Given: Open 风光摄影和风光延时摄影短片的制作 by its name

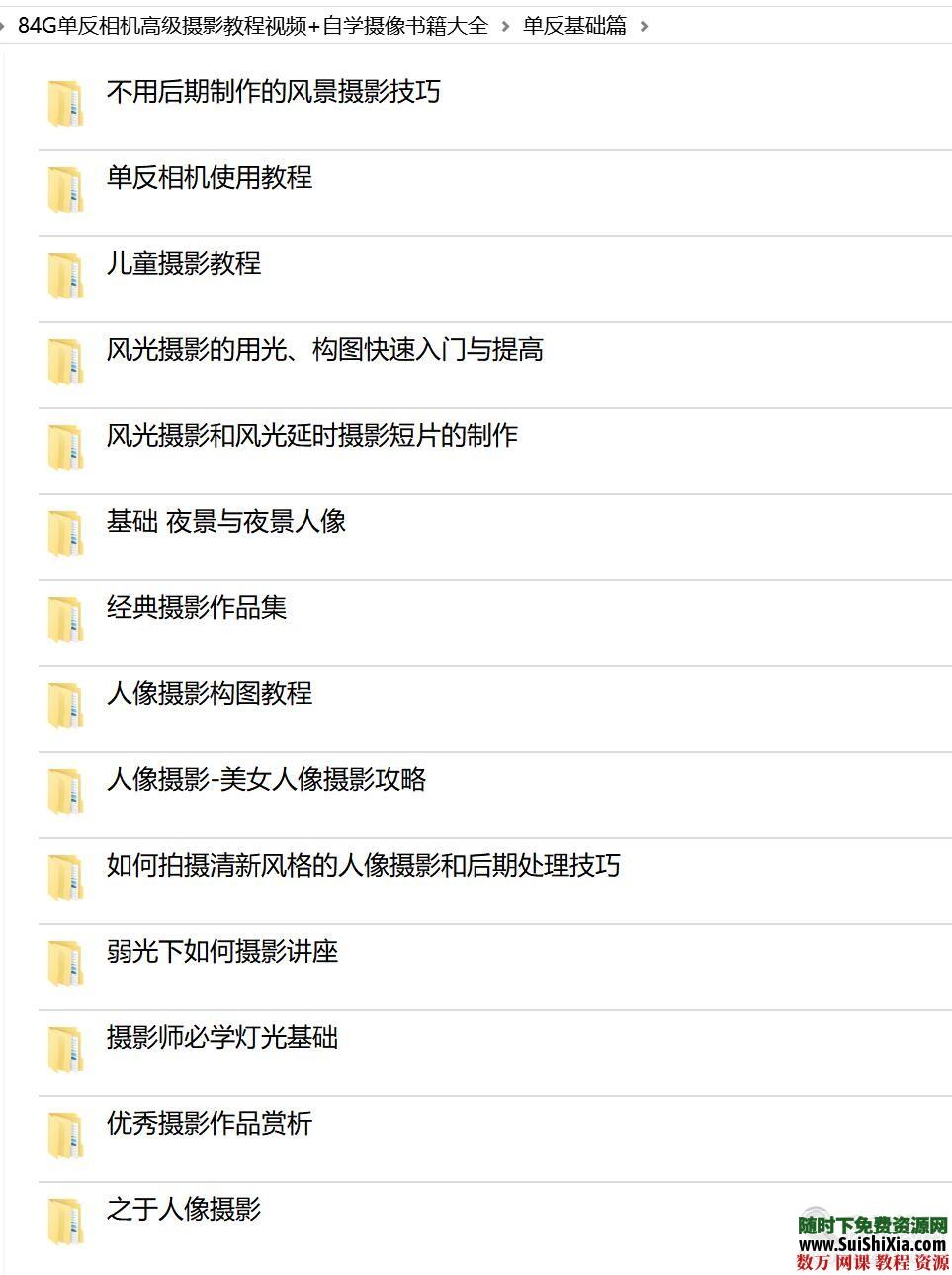Looking at the screenshot, I should tap(312, 435).
